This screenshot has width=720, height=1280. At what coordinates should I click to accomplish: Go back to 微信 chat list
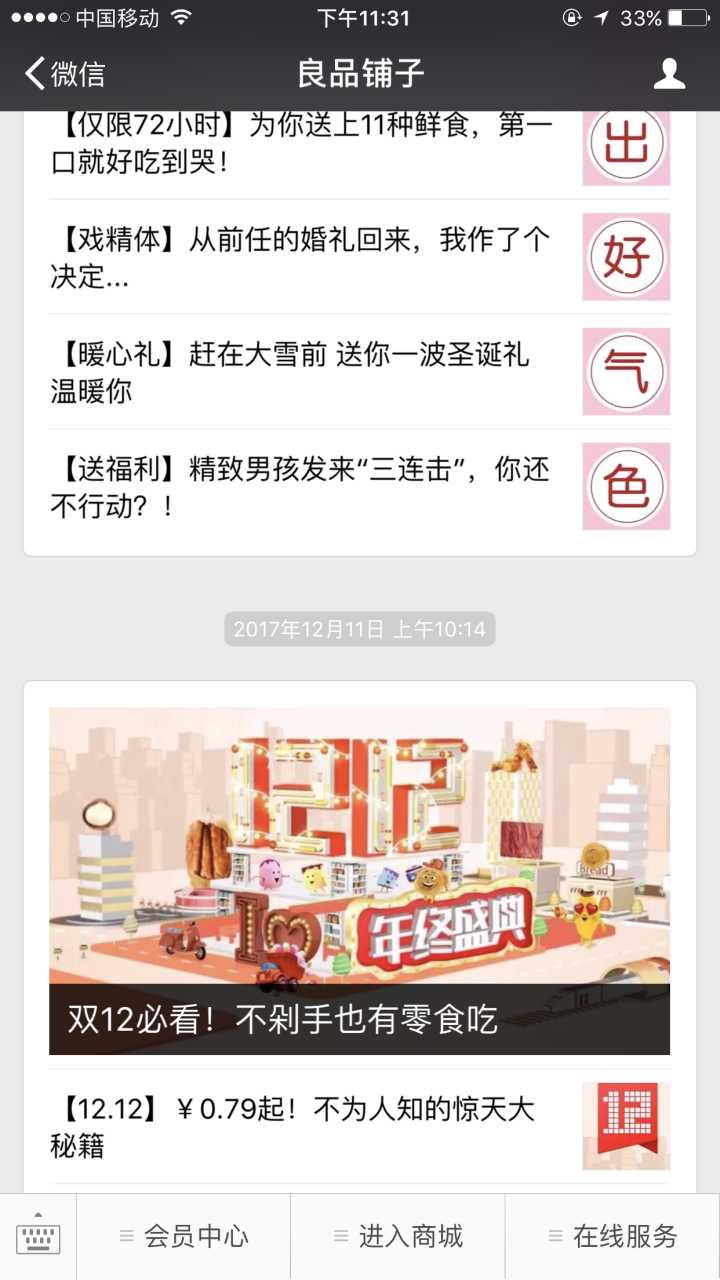[x=65, y=73]
